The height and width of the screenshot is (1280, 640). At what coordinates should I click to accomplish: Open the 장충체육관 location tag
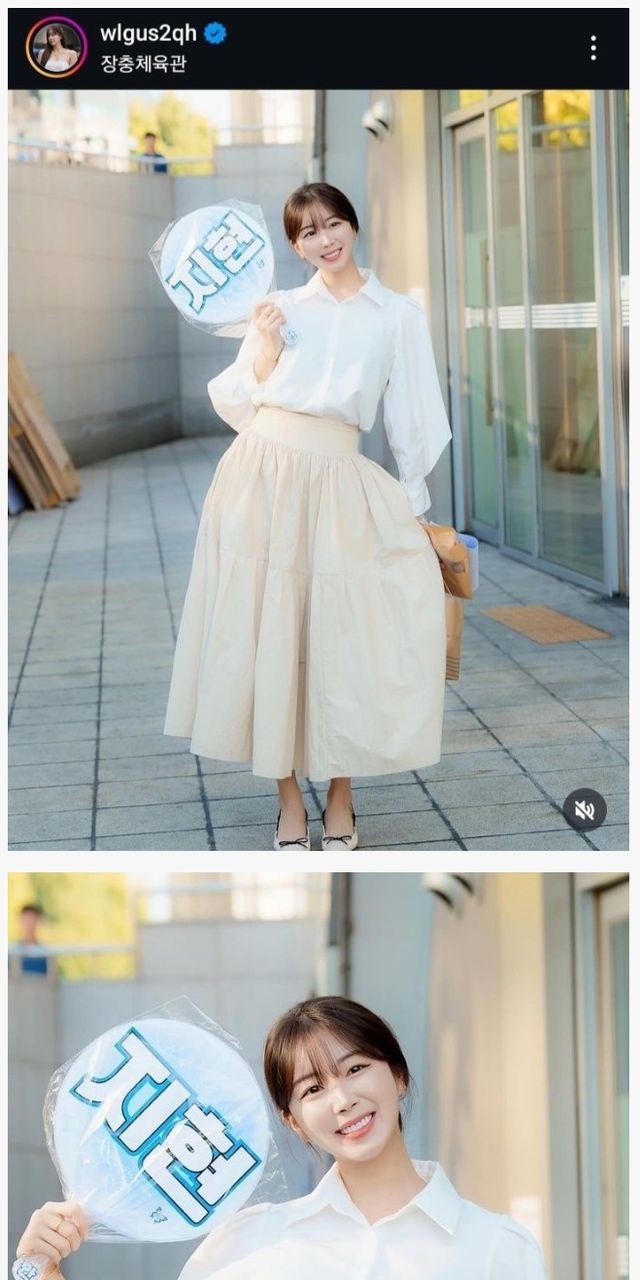coord(143,63)
